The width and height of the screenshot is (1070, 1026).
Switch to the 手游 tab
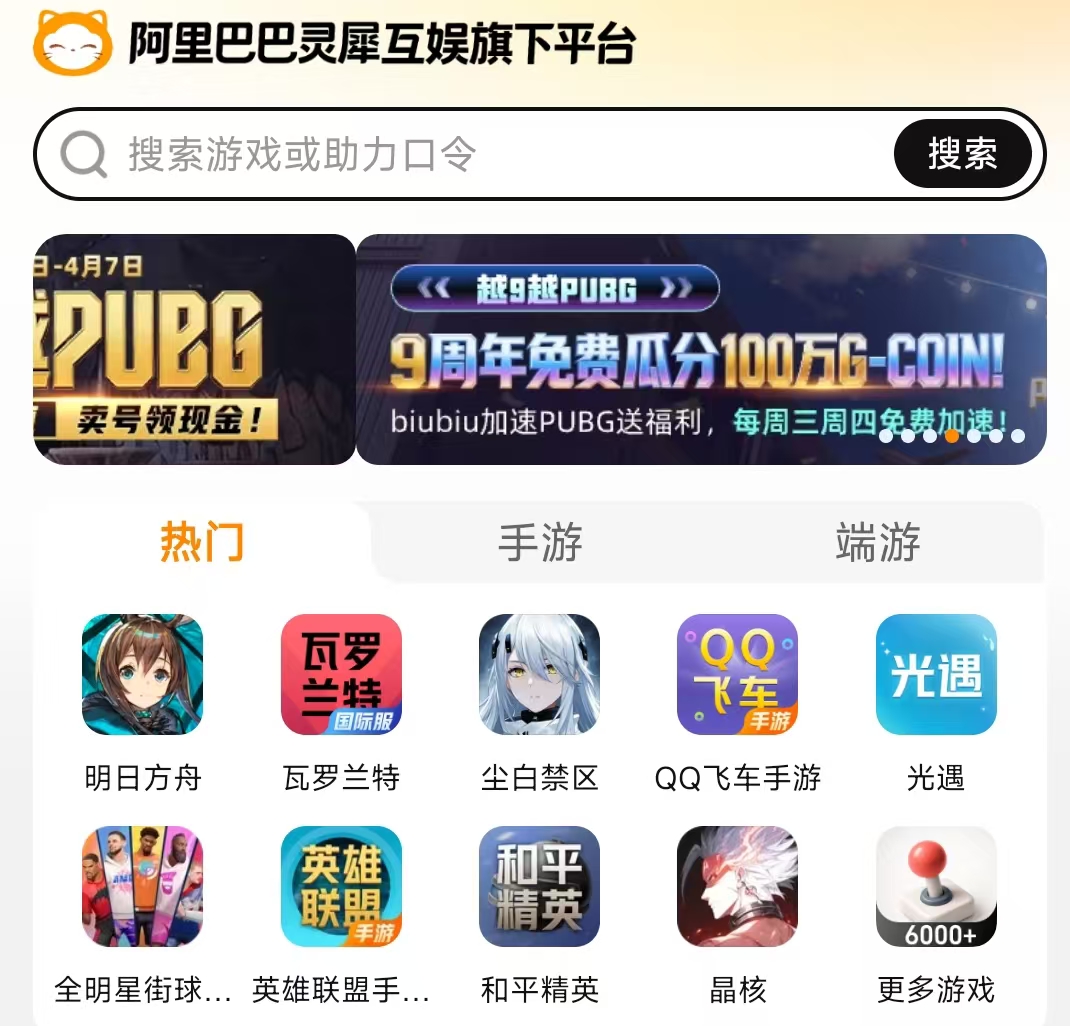click(x=540, y=543)
